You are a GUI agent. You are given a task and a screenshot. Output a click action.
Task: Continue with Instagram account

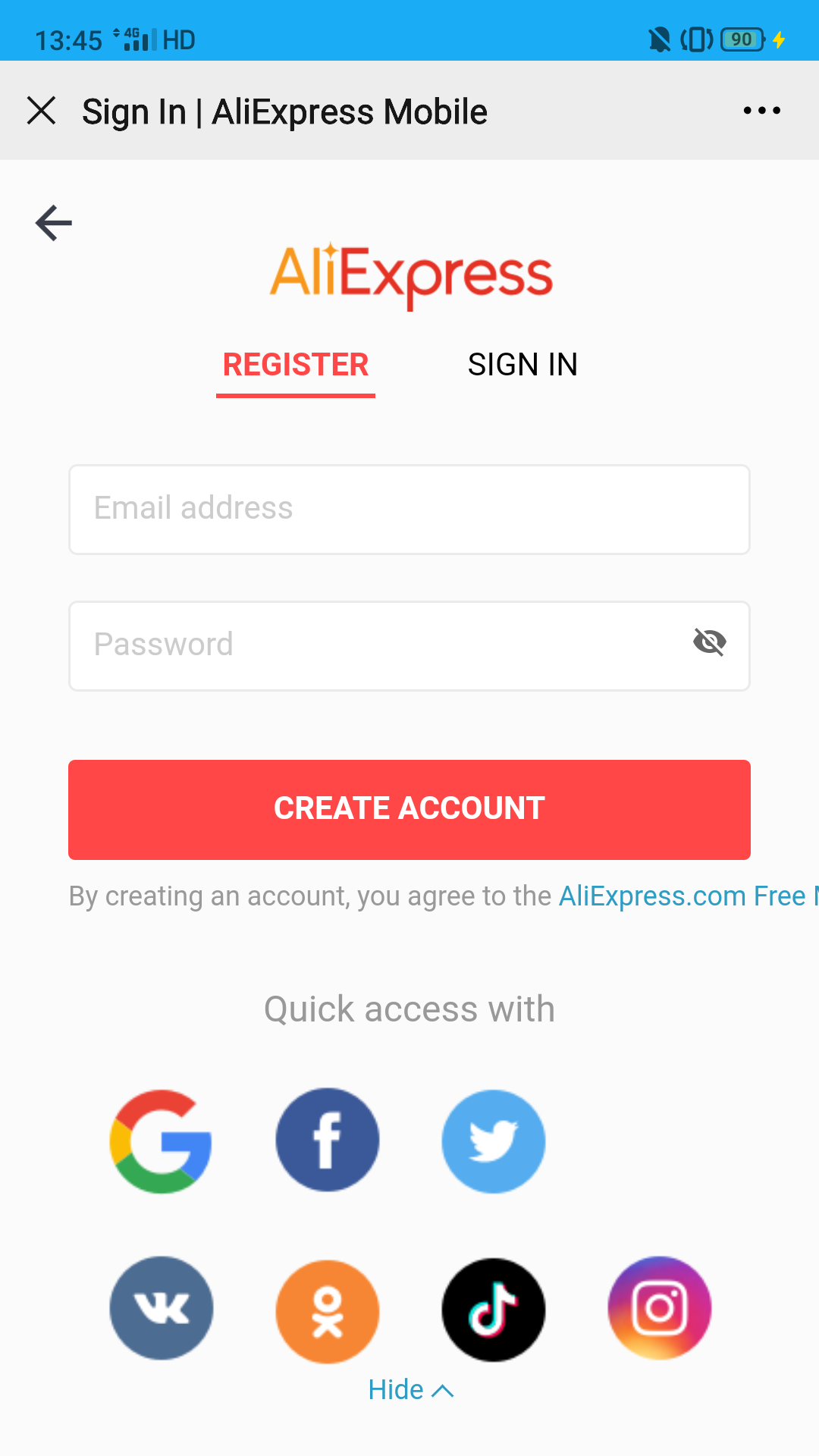660,1308
